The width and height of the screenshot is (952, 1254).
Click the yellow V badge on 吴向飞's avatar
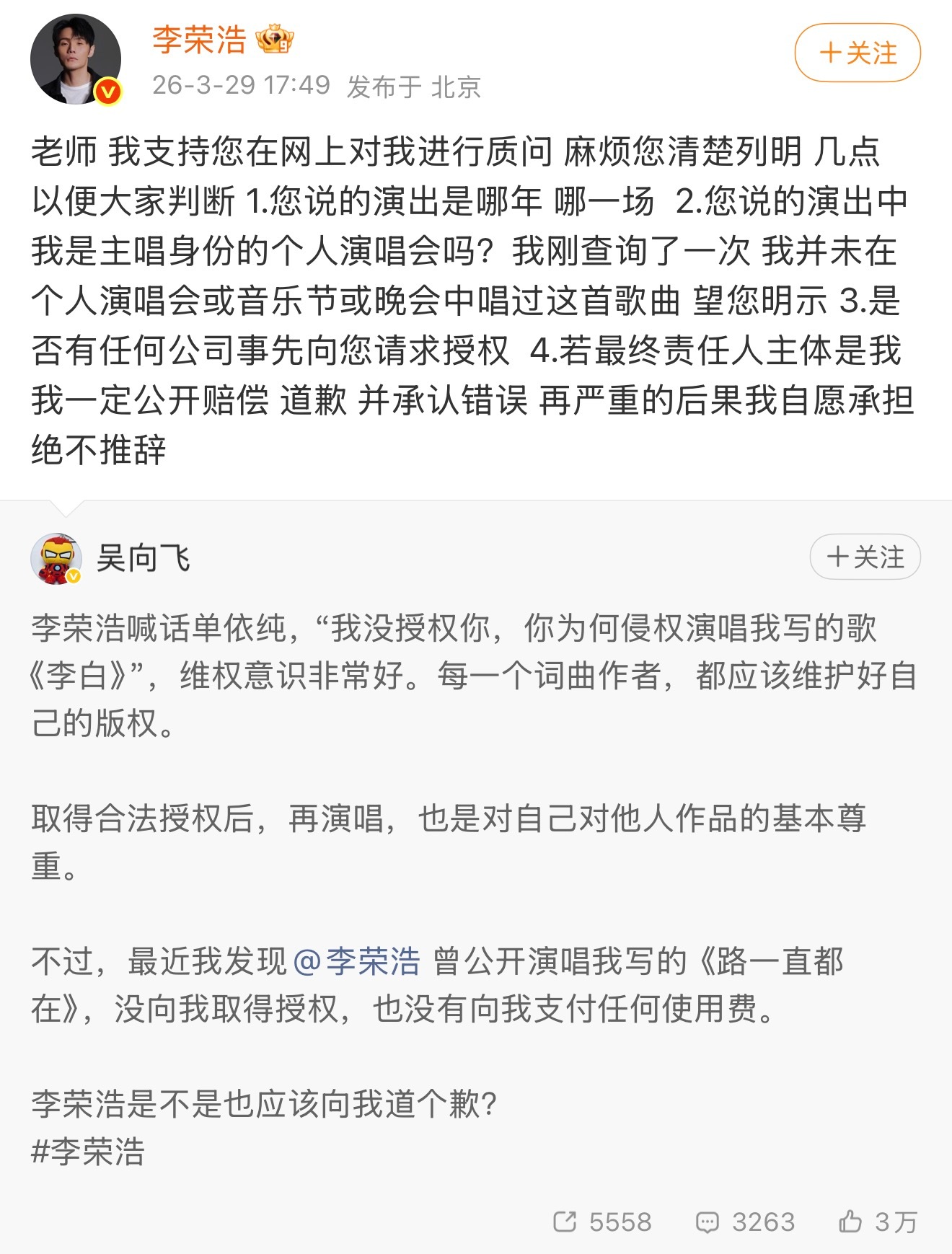pos(72,577)
